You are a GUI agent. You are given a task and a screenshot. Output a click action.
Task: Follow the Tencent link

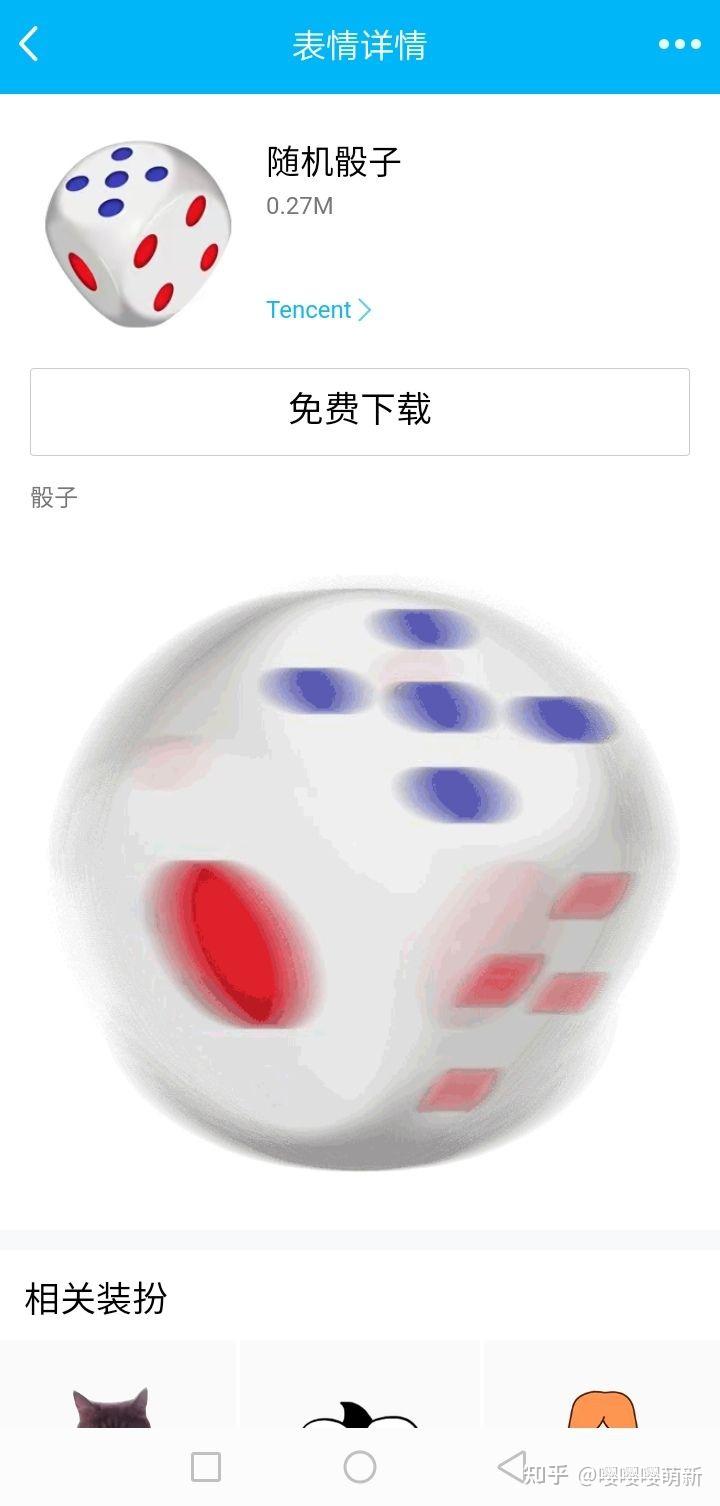308,309
